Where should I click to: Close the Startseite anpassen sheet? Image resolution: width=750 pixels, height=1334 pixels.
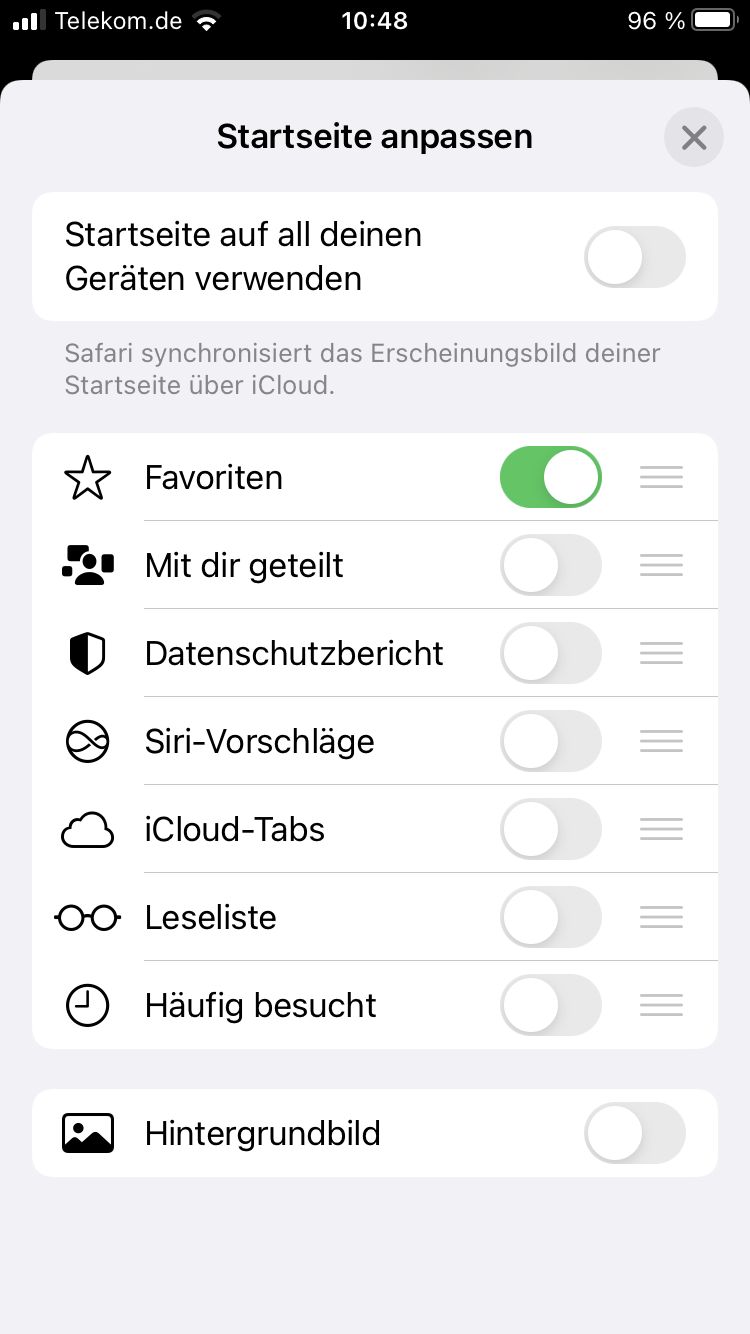pyautogui.click(x=693, y=137)
